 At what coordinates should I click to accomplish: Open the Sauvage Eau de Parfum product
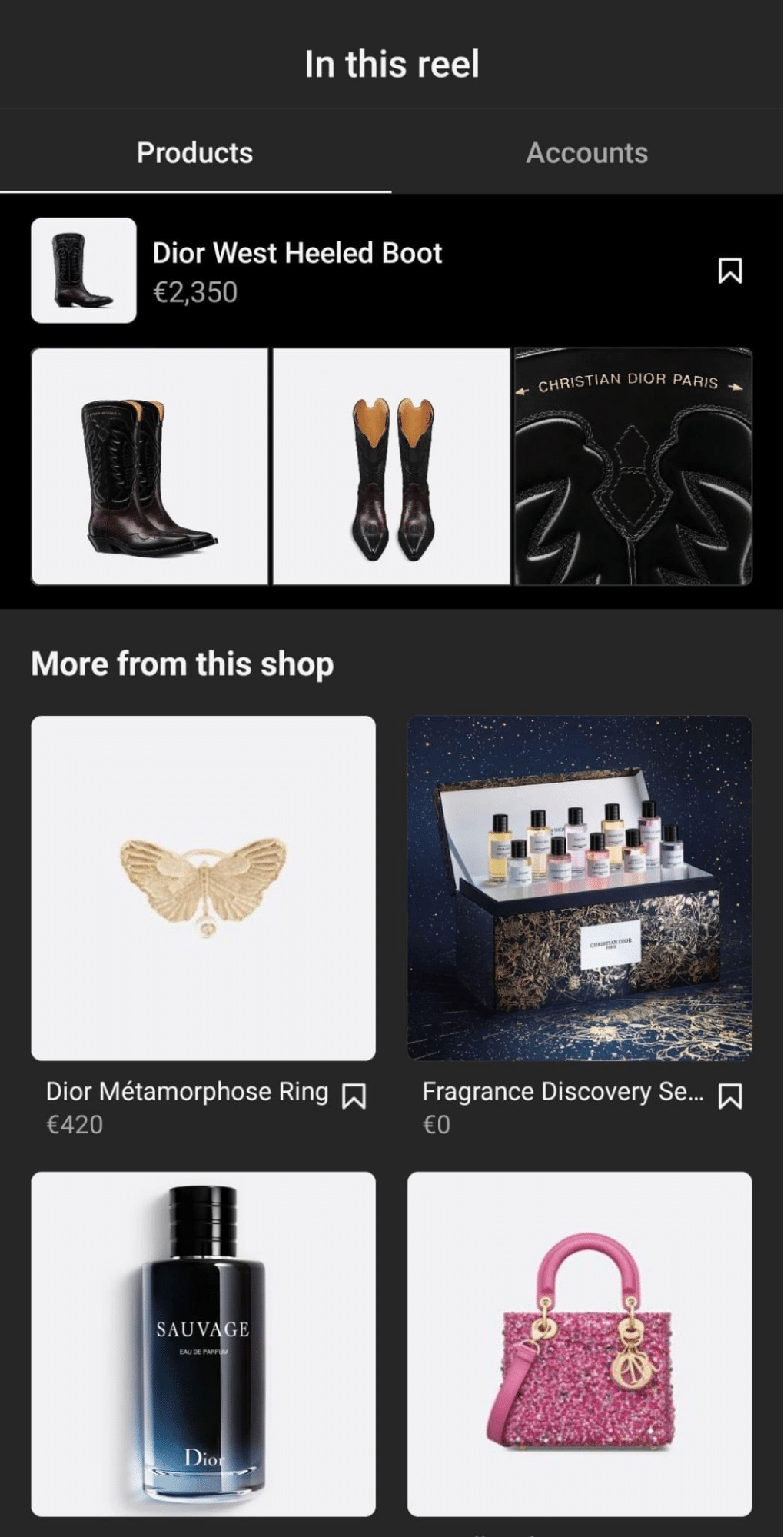(204, 1344)
